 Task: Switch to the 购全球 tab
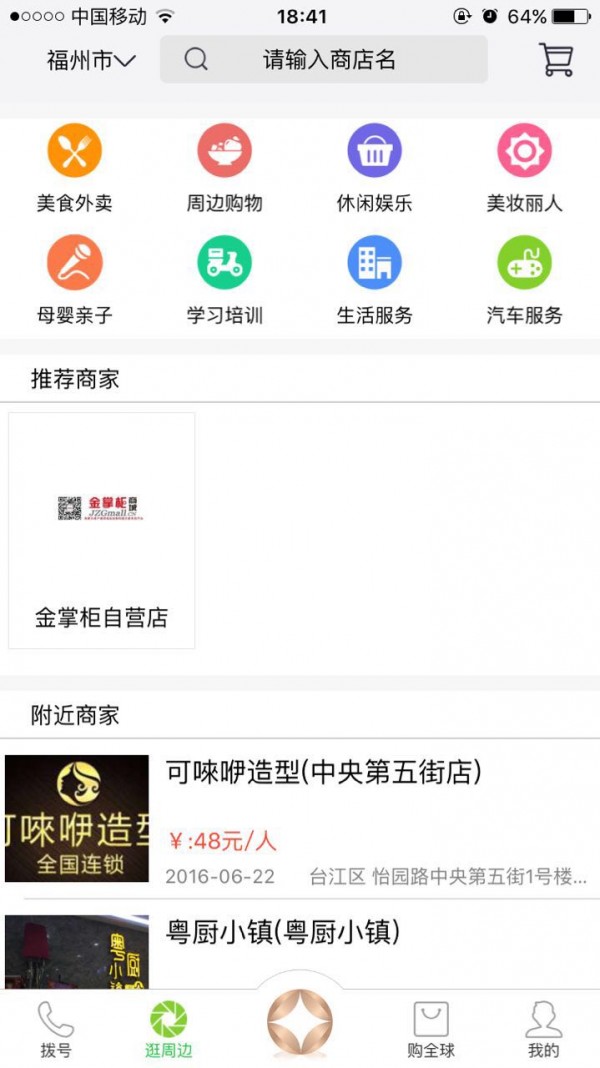(431, 1030)
